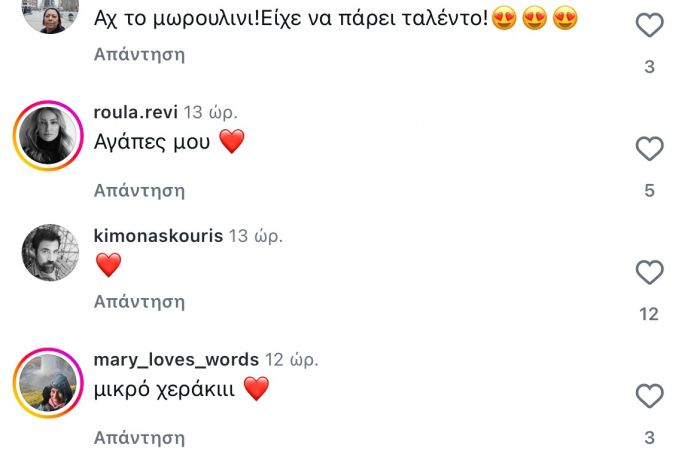Open the mary_loves_words username
The height and width of the screenshot is (454, 700).
pyautogui.click(x=176, y=359)
